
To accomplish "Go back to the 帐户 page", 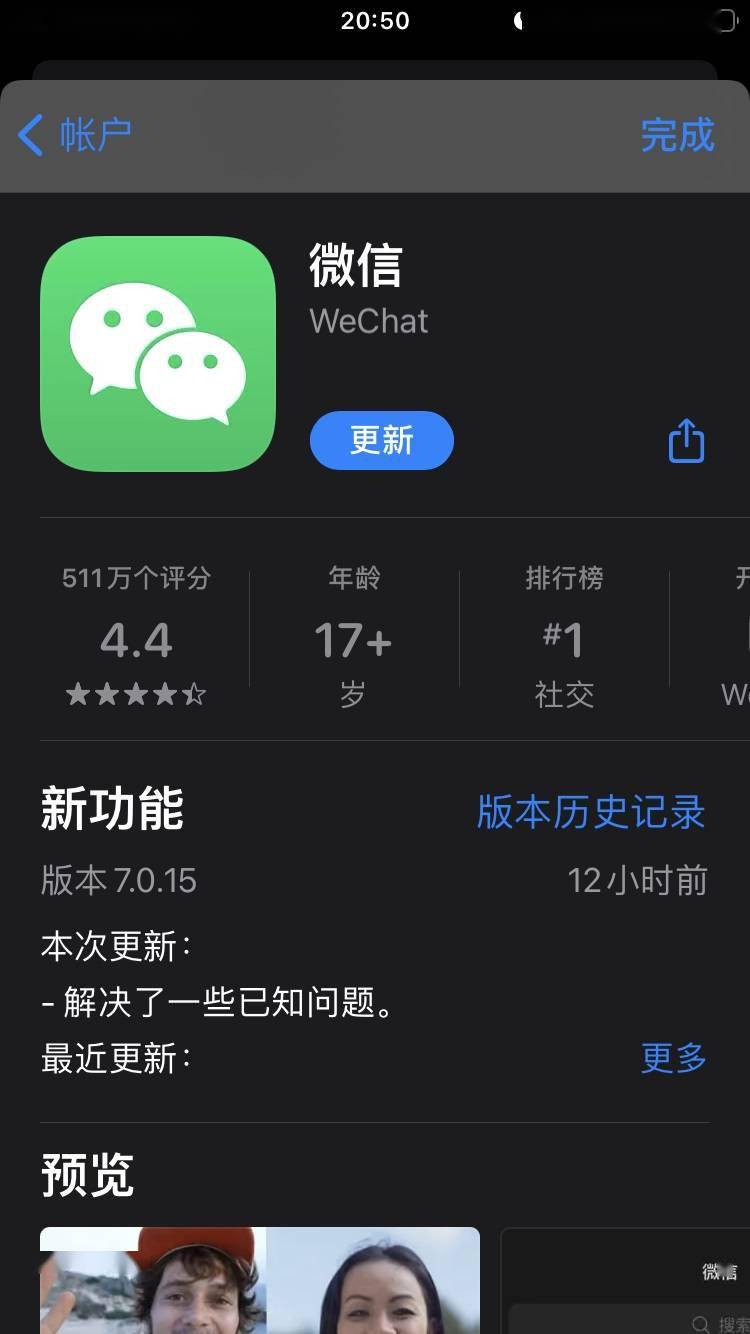I will click(x=75, y=135).
